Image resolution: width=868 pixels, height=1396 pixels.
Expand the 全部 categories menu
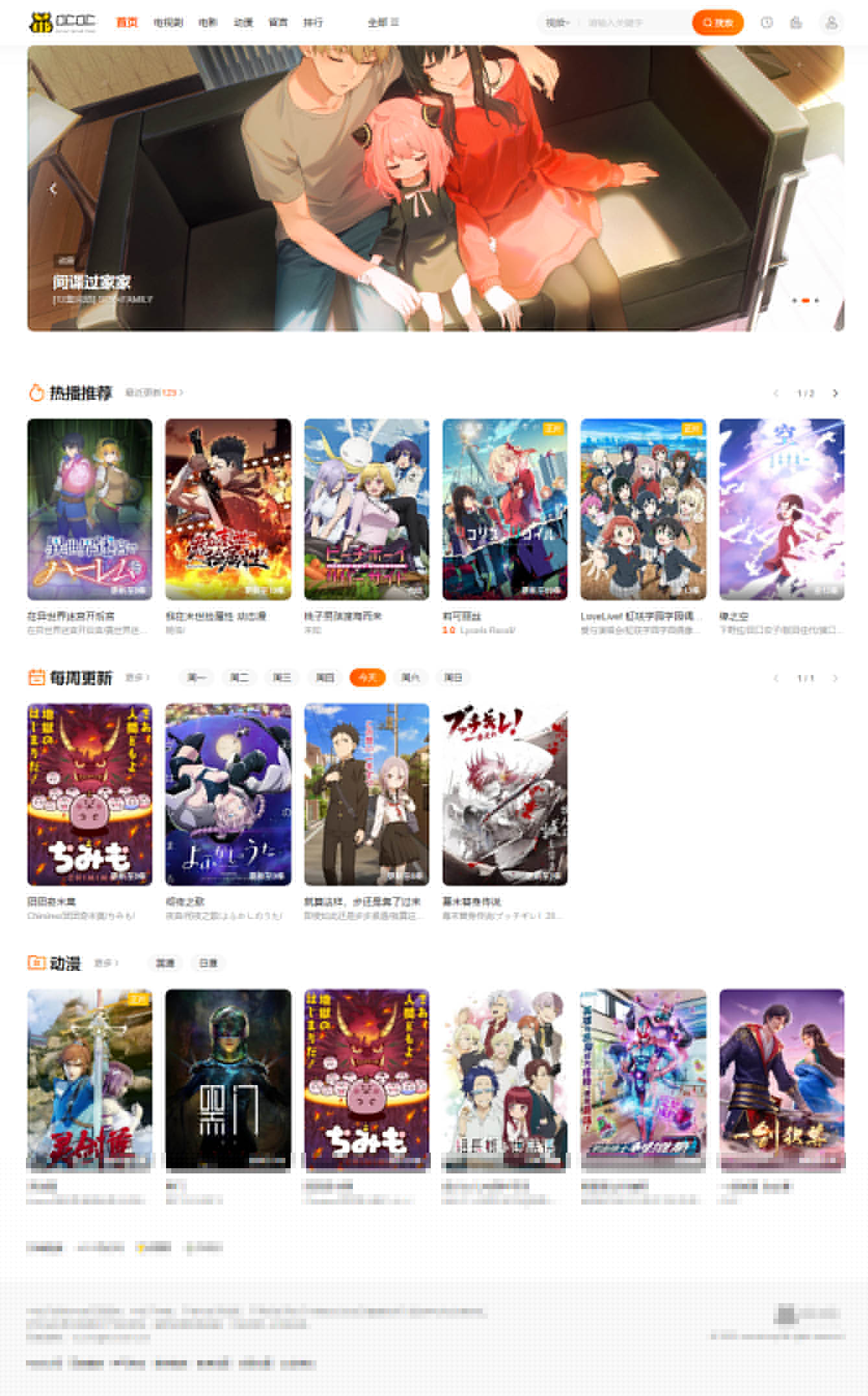tap(383, 23)
